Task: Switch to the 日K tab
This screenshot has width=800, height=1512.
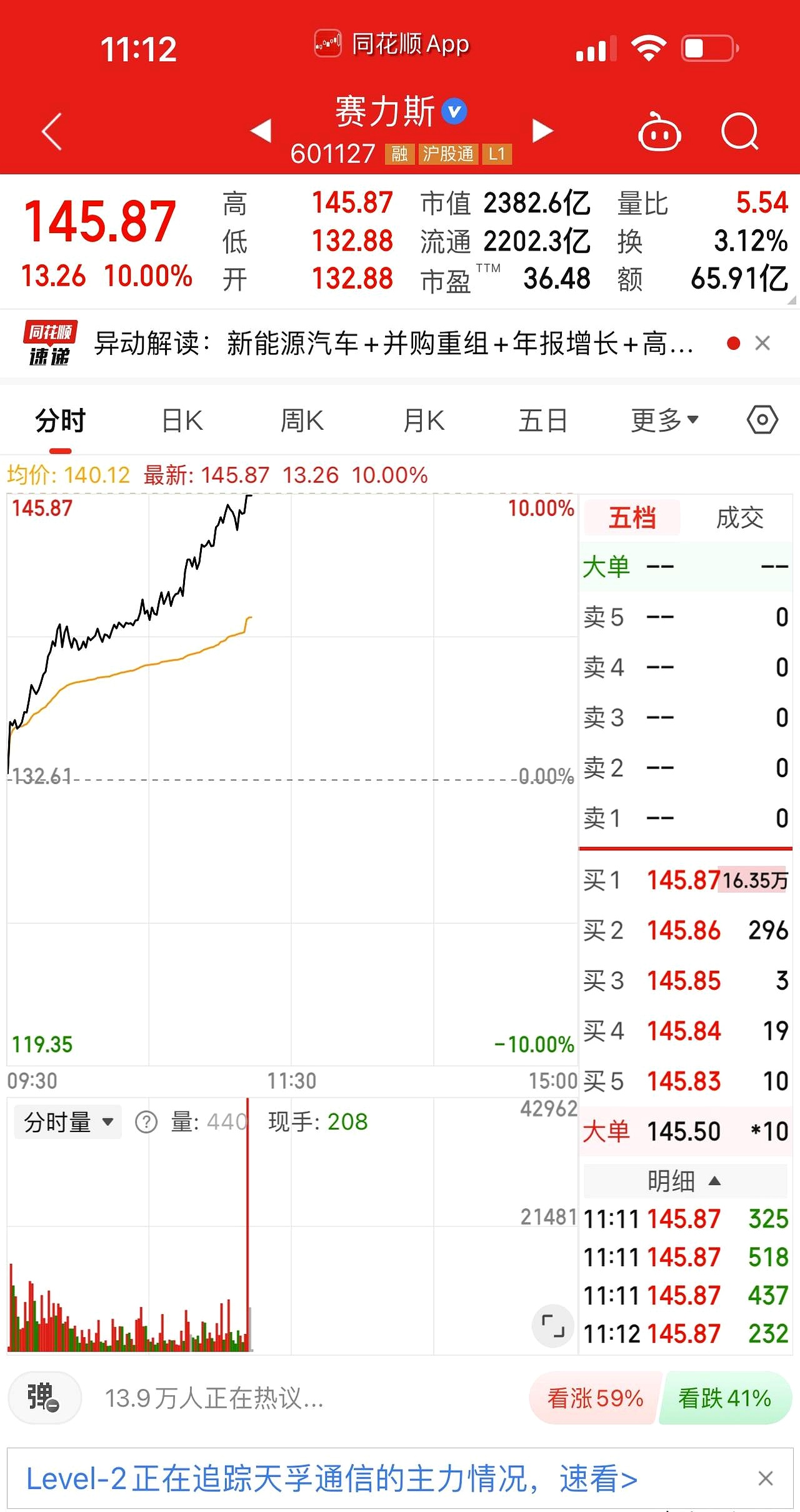Action: pos(181,420)
